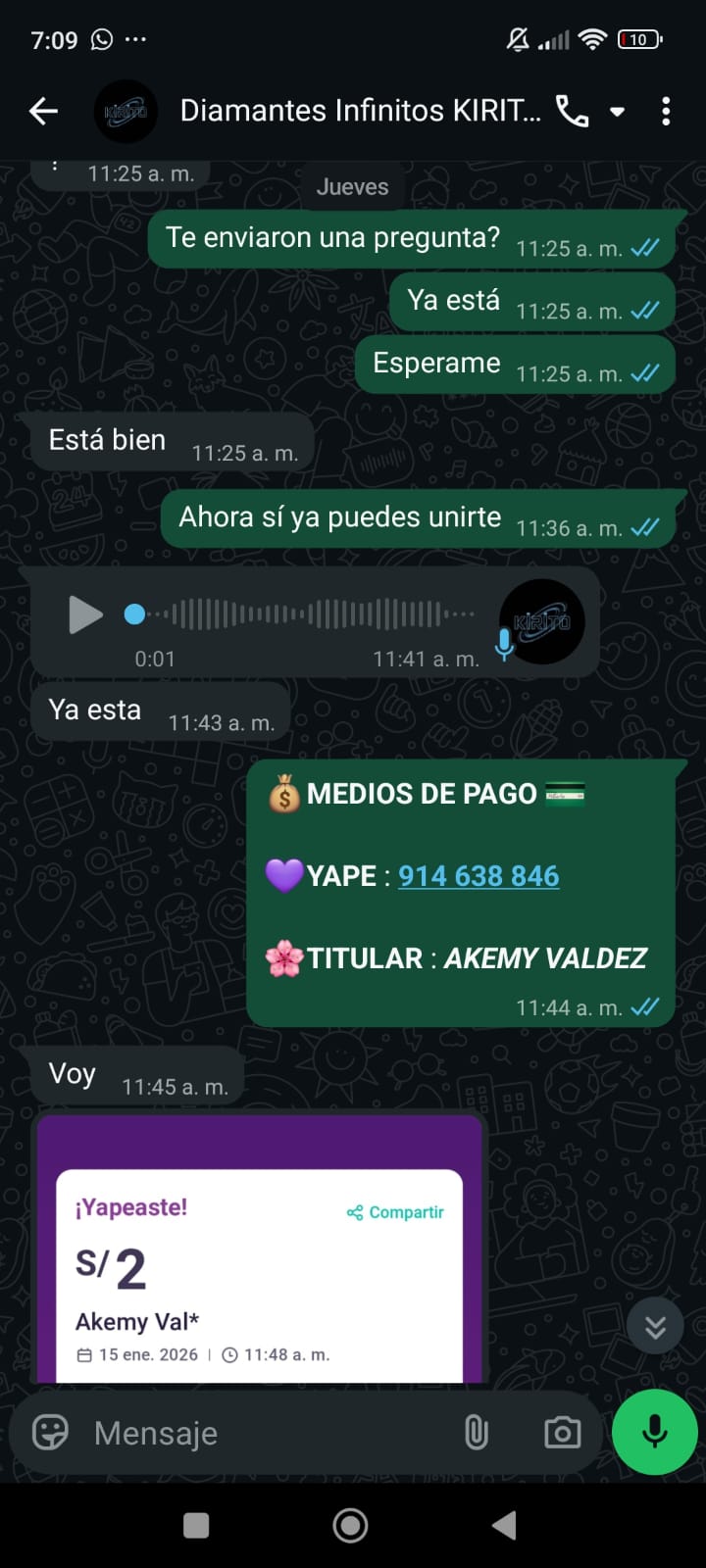This screenshot has height=1568, width=706.
Task: Expand the call options dropdown arrow
Action: tap(618, 112)
